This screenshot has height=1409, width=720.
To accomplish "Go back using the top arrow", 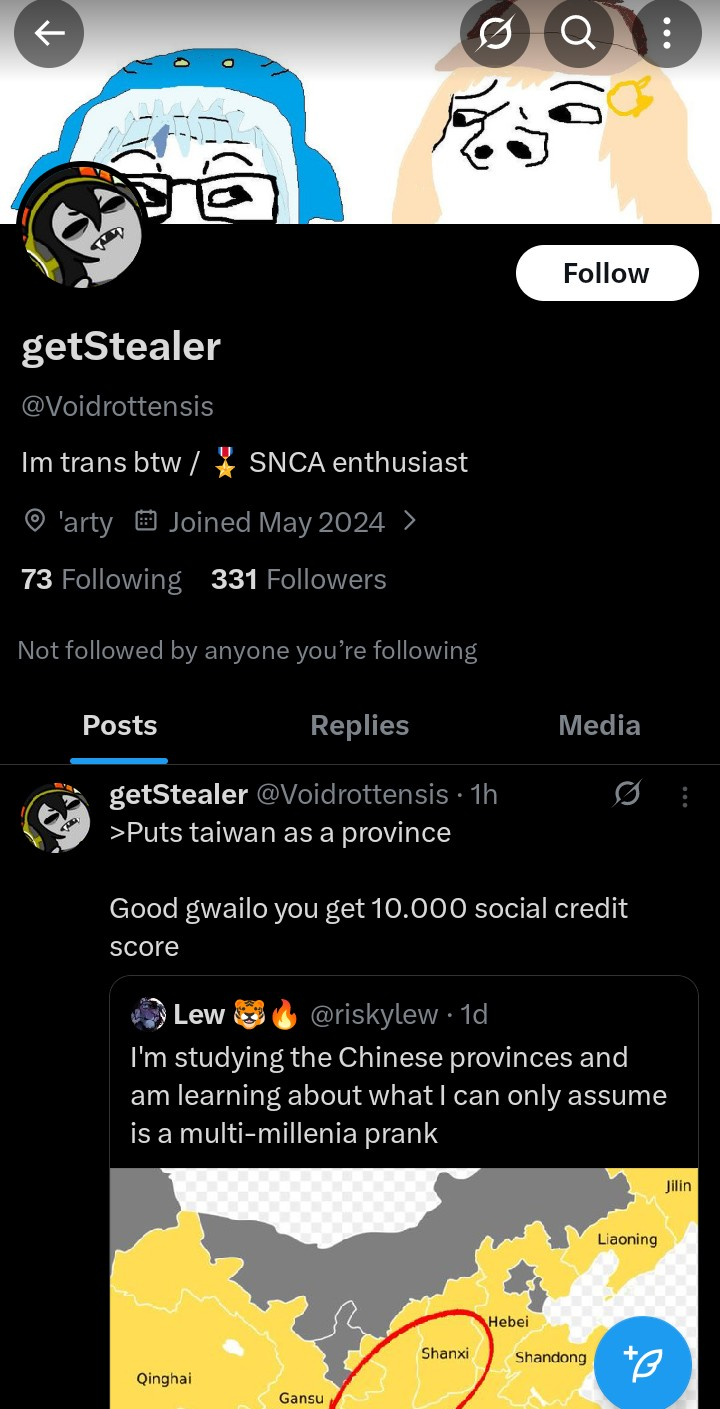I will point(49,34).
